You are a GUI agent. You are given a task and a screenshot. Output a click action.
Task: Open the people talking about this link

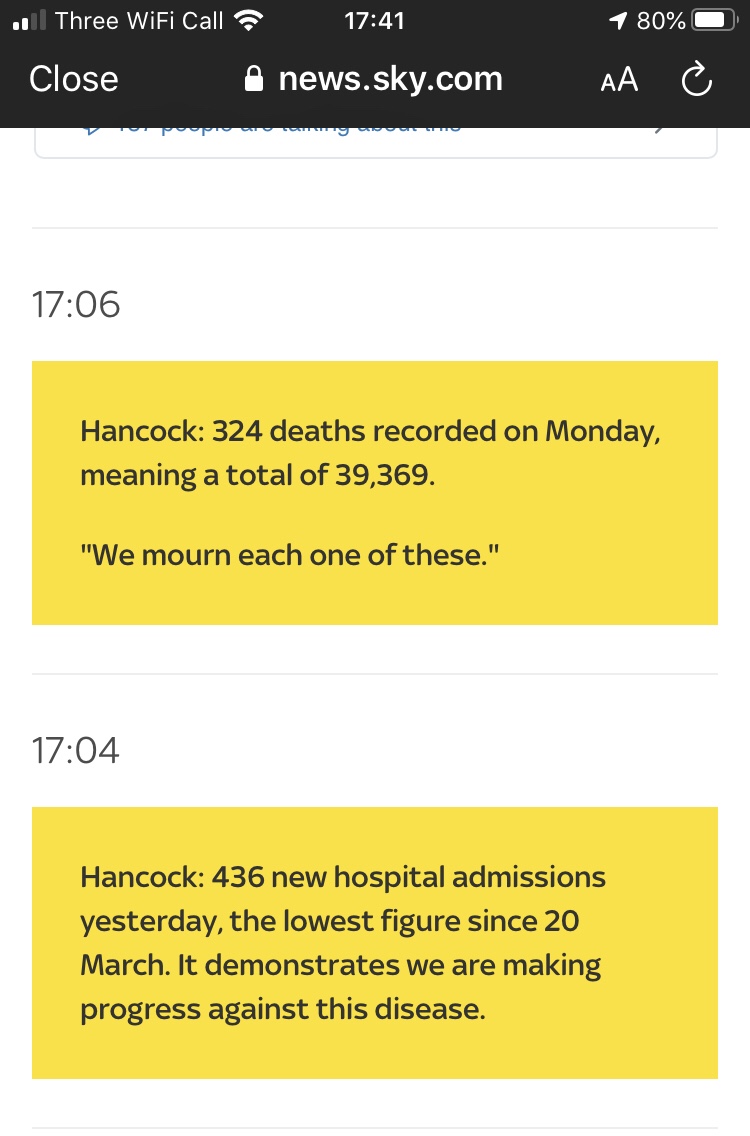coord(375,134)
